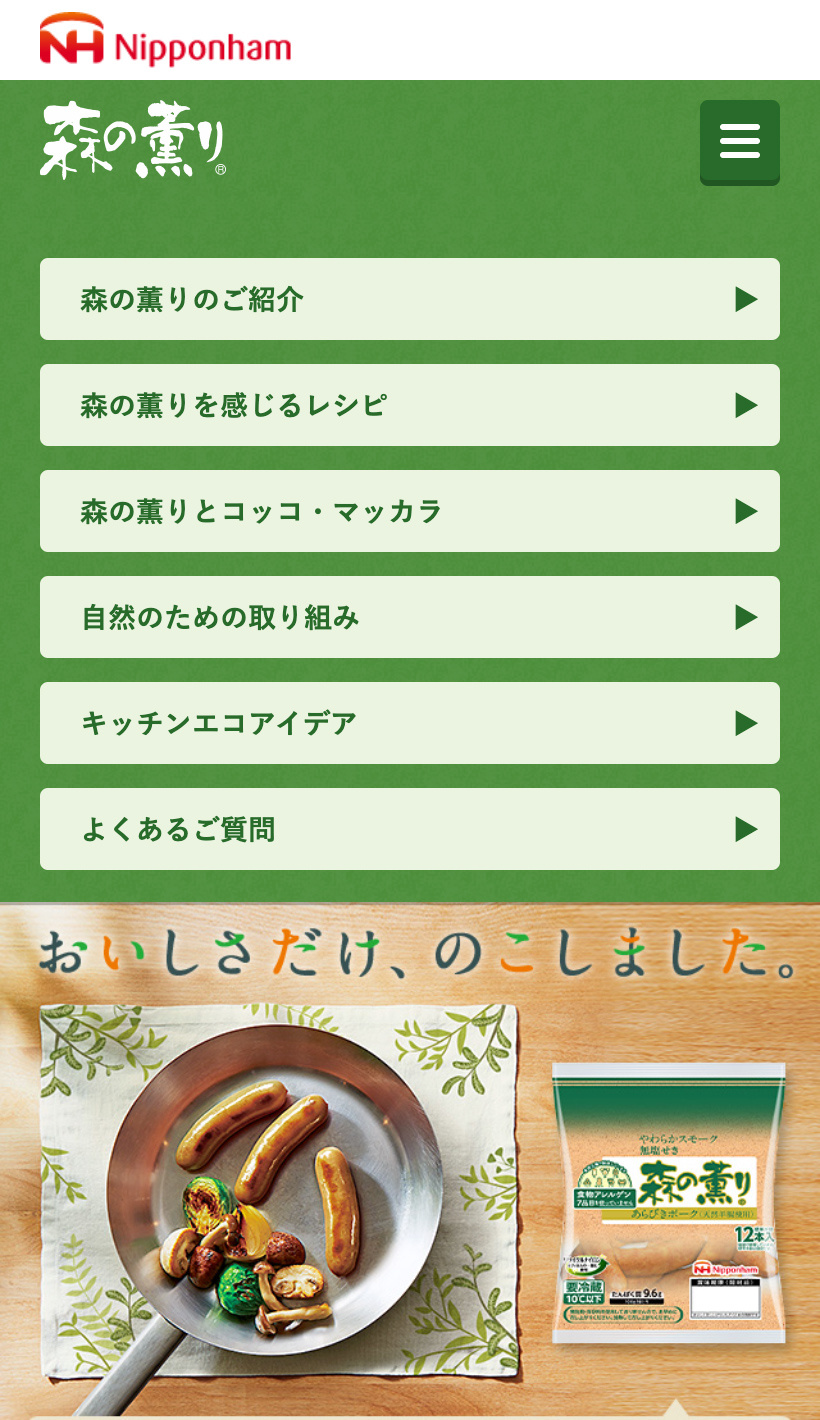Tap the 森の薫り site logo

[133, 141]
